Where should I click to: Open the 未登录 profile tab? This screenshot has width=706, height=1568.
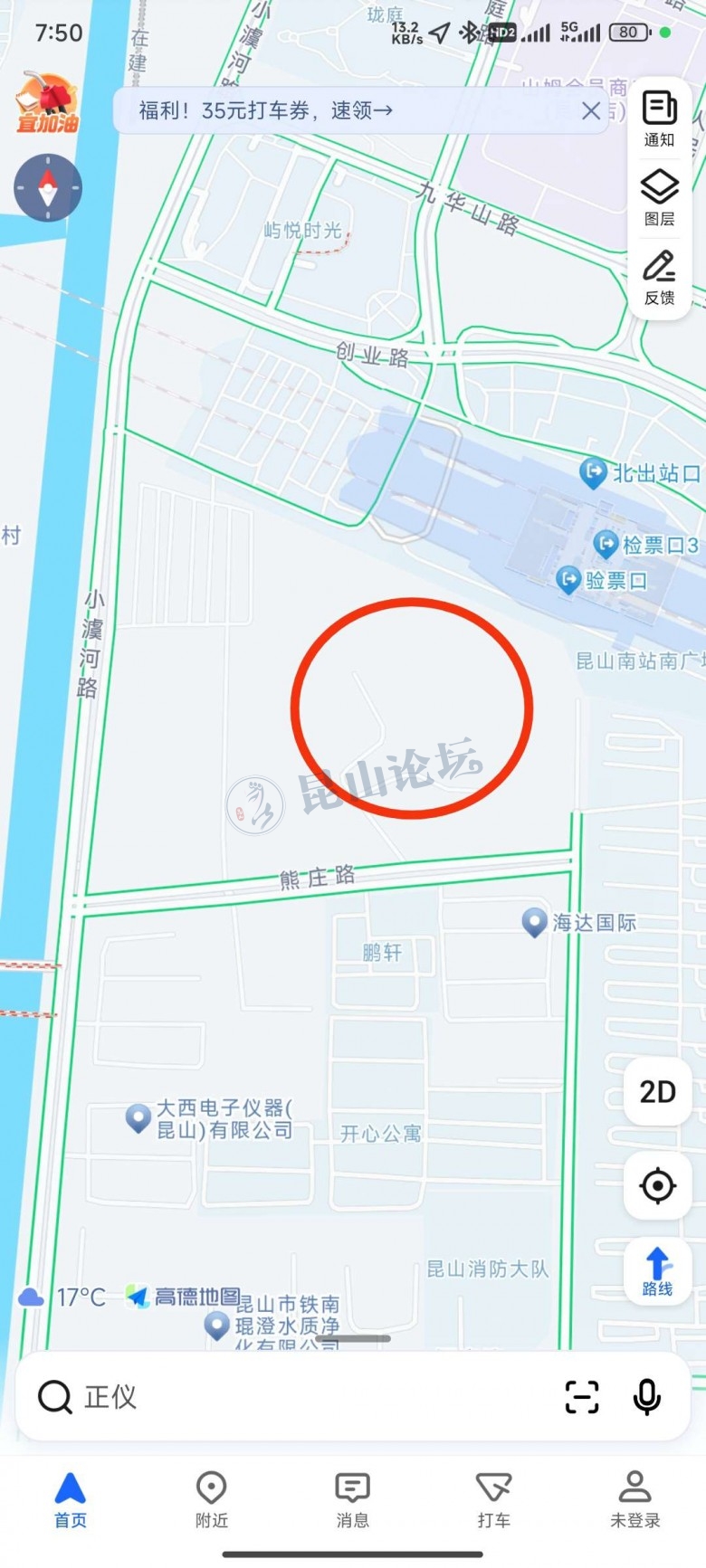(x=634, y=1499)
